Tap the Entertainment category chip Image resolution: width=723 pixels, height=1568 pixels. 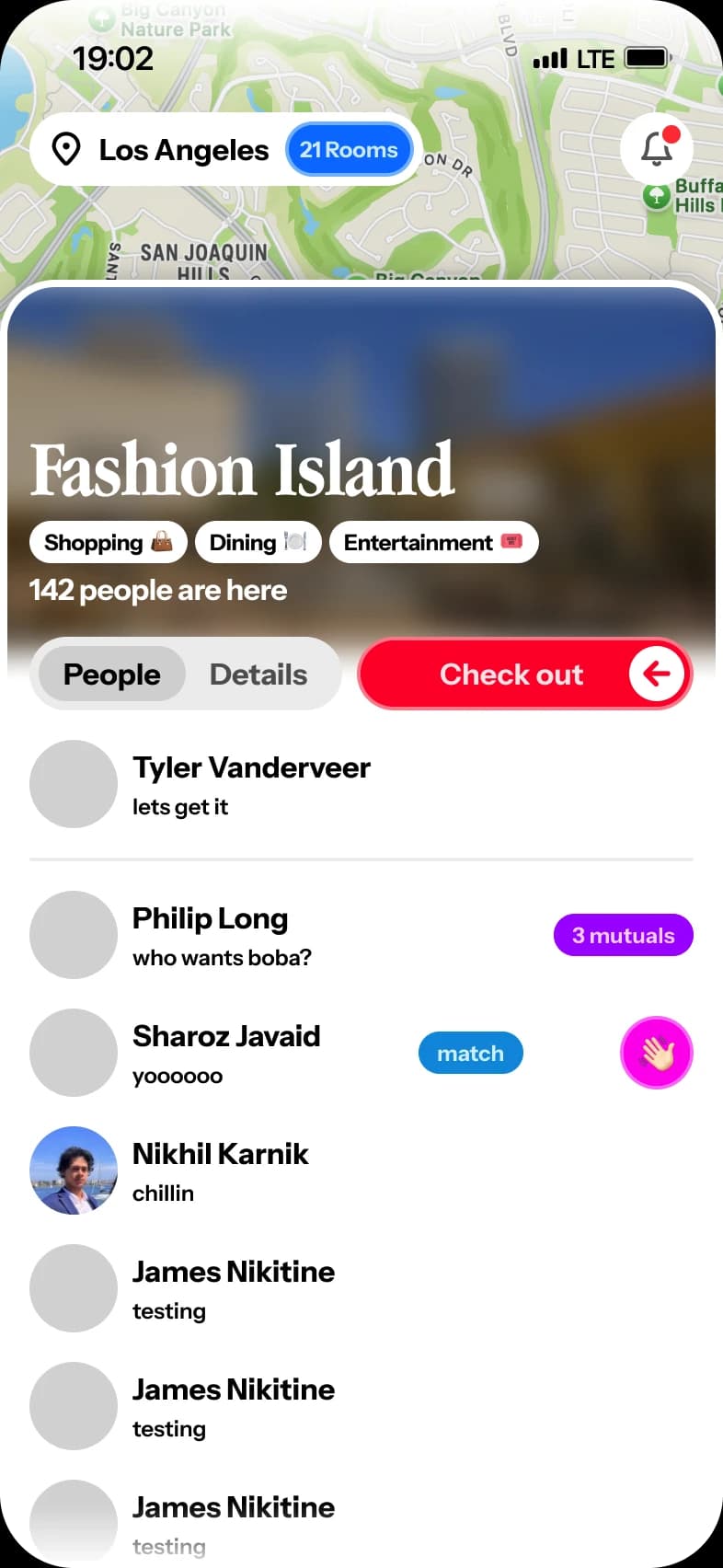click(x=433, y=543)
